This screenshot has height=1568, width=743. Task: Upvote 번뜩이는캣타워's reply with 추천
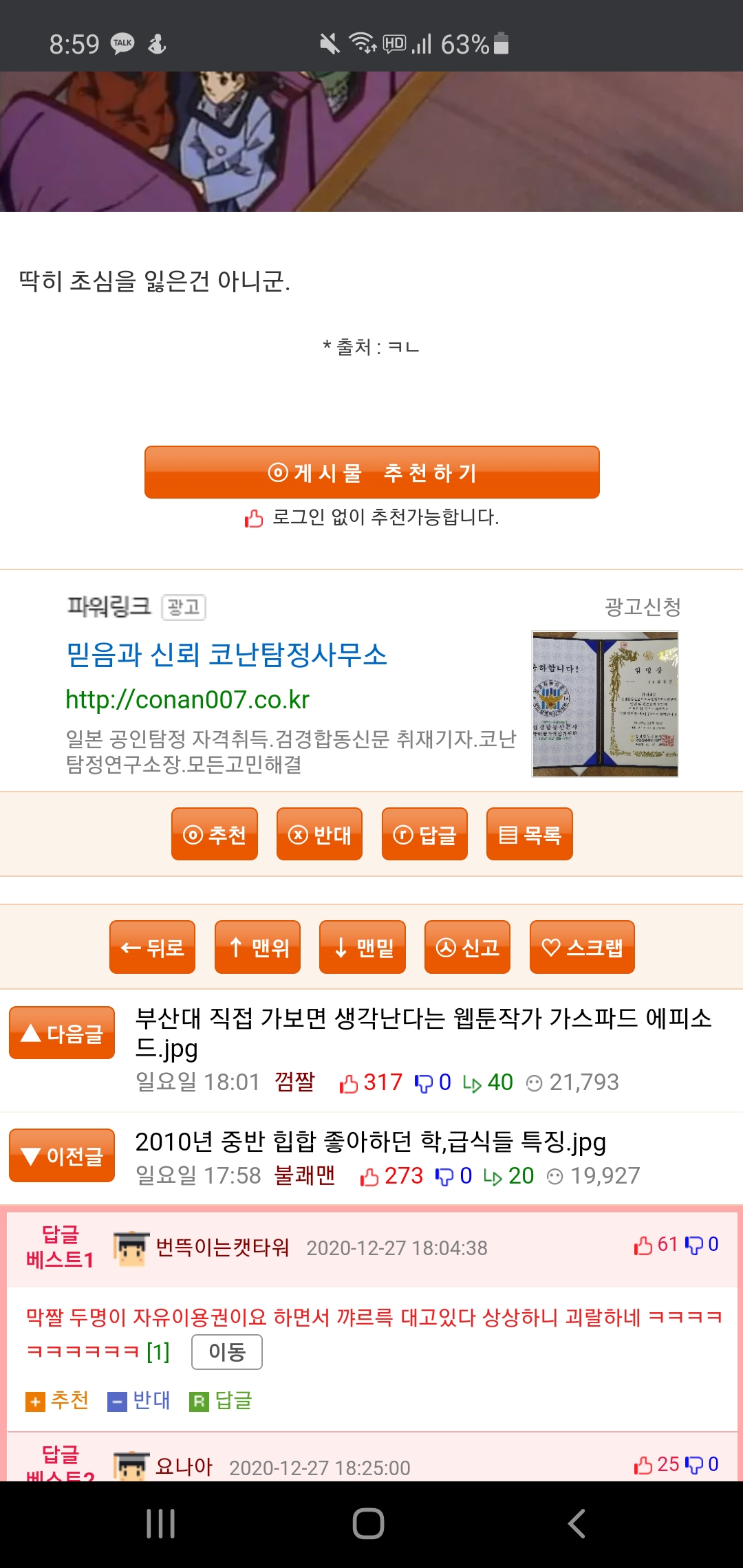[57, 1400]
